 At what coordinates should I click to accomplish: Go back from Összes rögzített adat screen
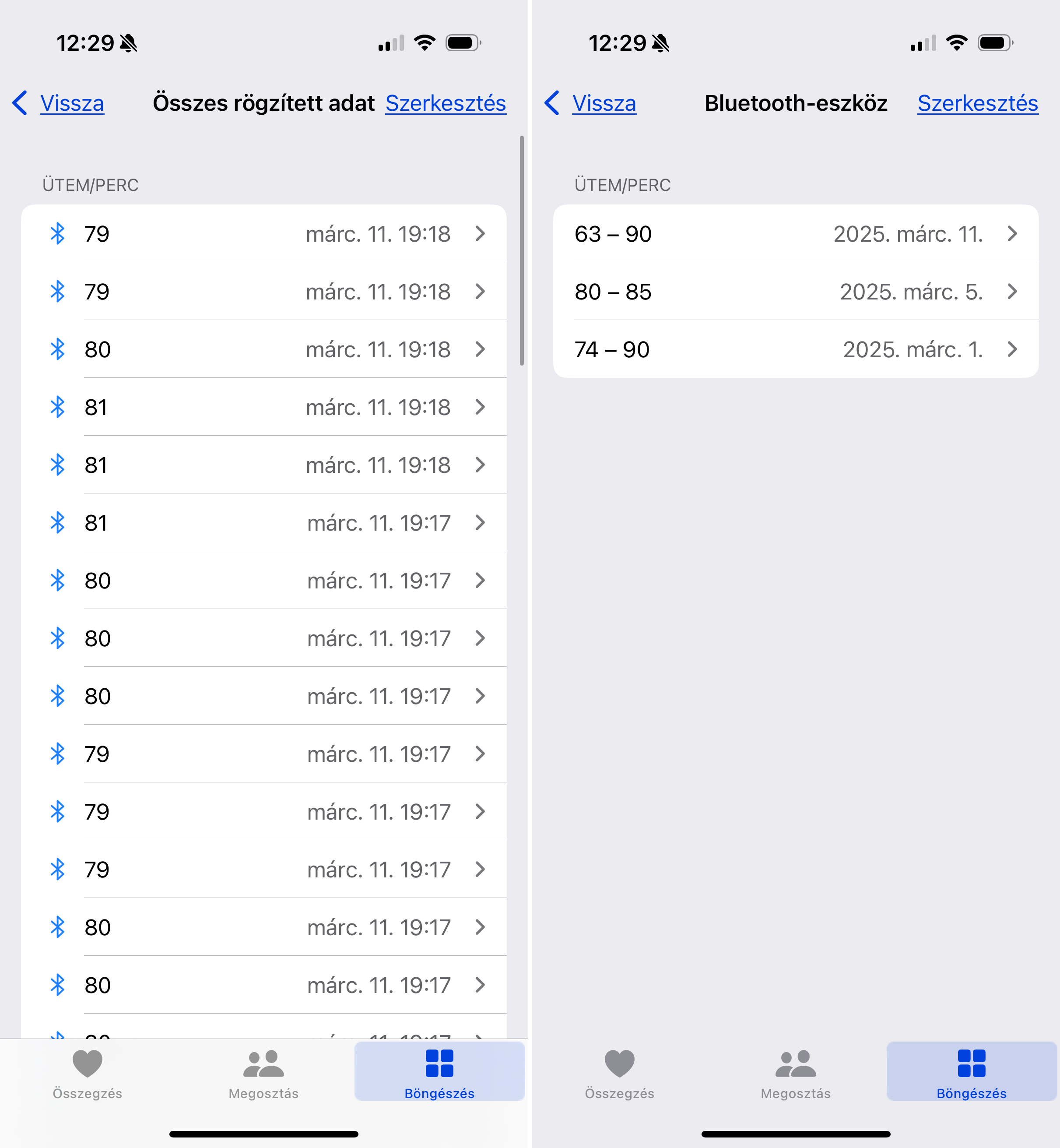coord(59,103)
